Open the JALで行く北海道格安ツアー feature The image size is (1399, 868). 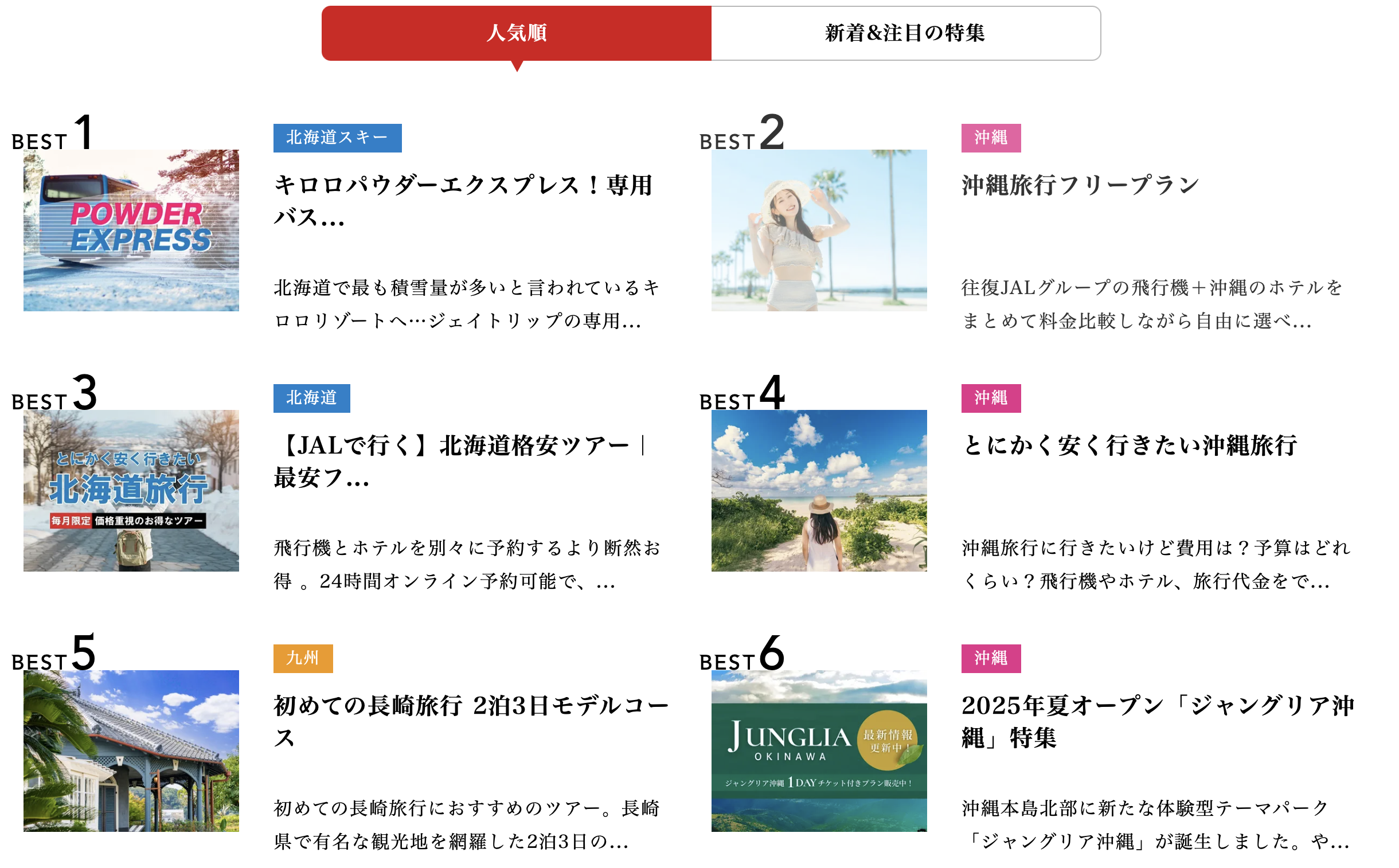tap(463, 460)
